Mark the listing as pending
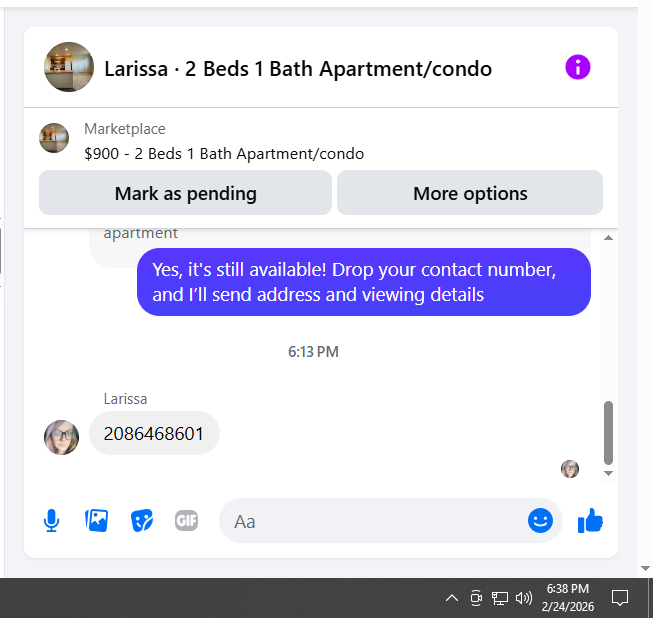The width and height of the screenshot is (653, 618). click(x=185, y=193)
